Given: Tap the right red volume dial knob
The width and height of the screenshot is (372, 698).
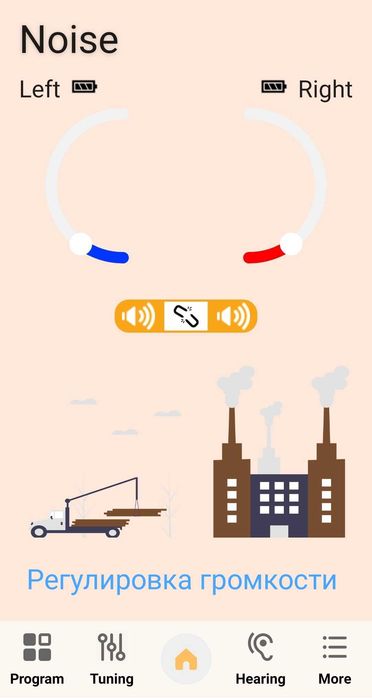Looking at the screenshot, I should click(x=291, y=244).
